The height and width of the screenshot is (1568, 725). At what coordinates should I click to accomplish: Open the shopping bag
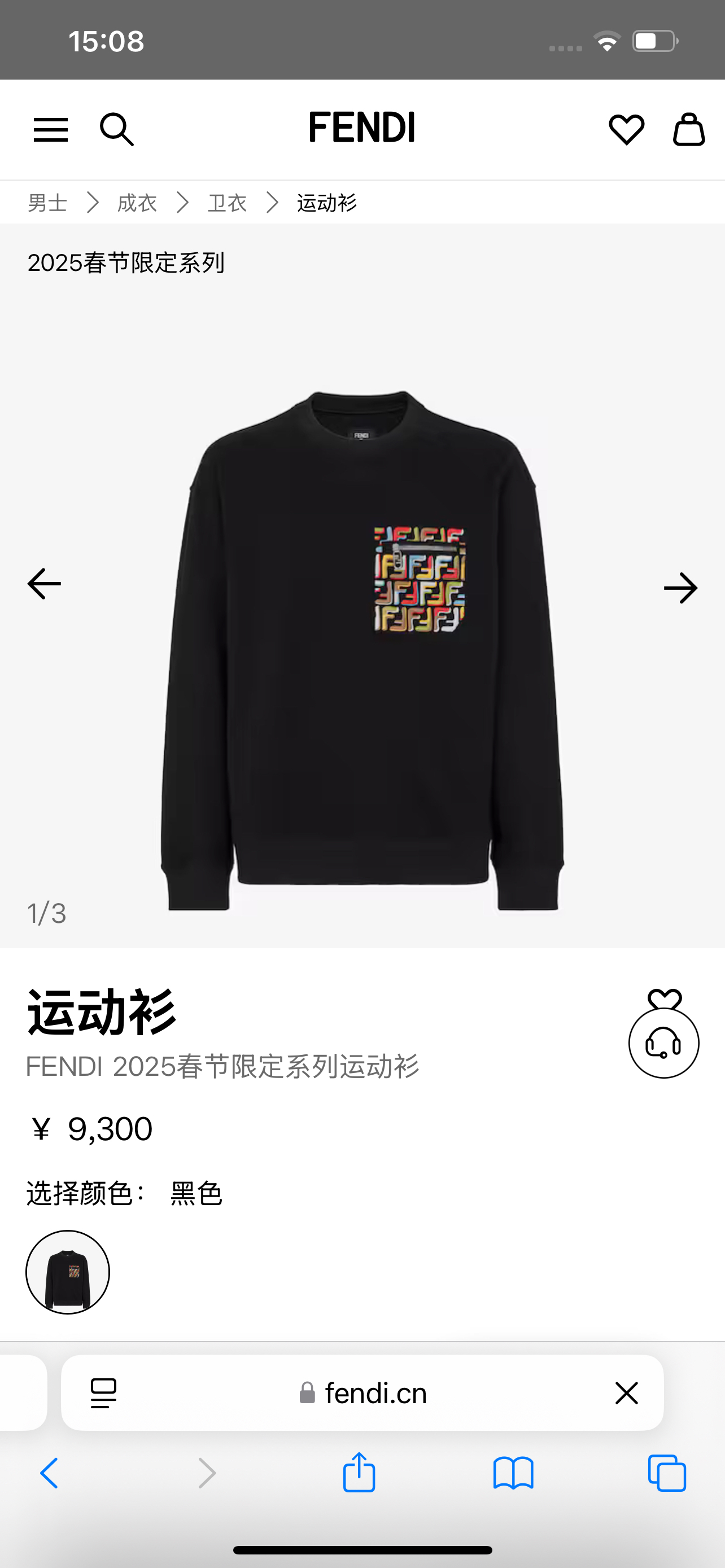pos(688,130)
